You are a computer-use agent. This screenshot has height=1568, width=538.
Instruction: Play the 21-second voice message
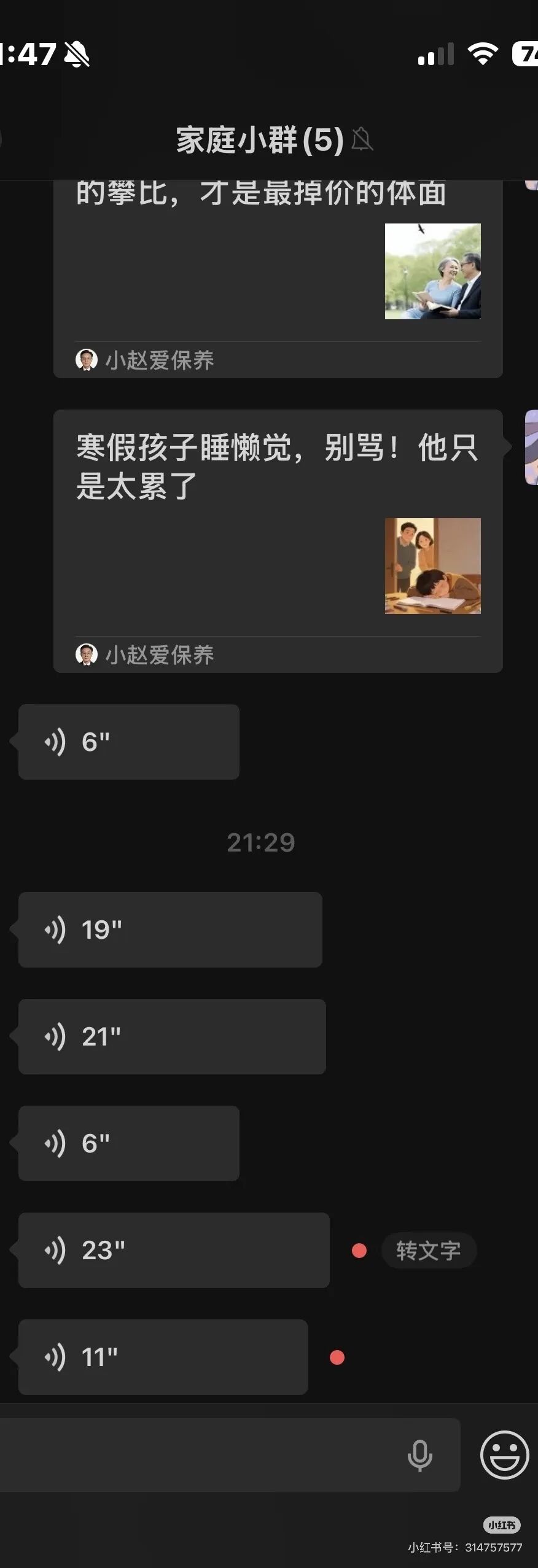tap(172, 1036)
